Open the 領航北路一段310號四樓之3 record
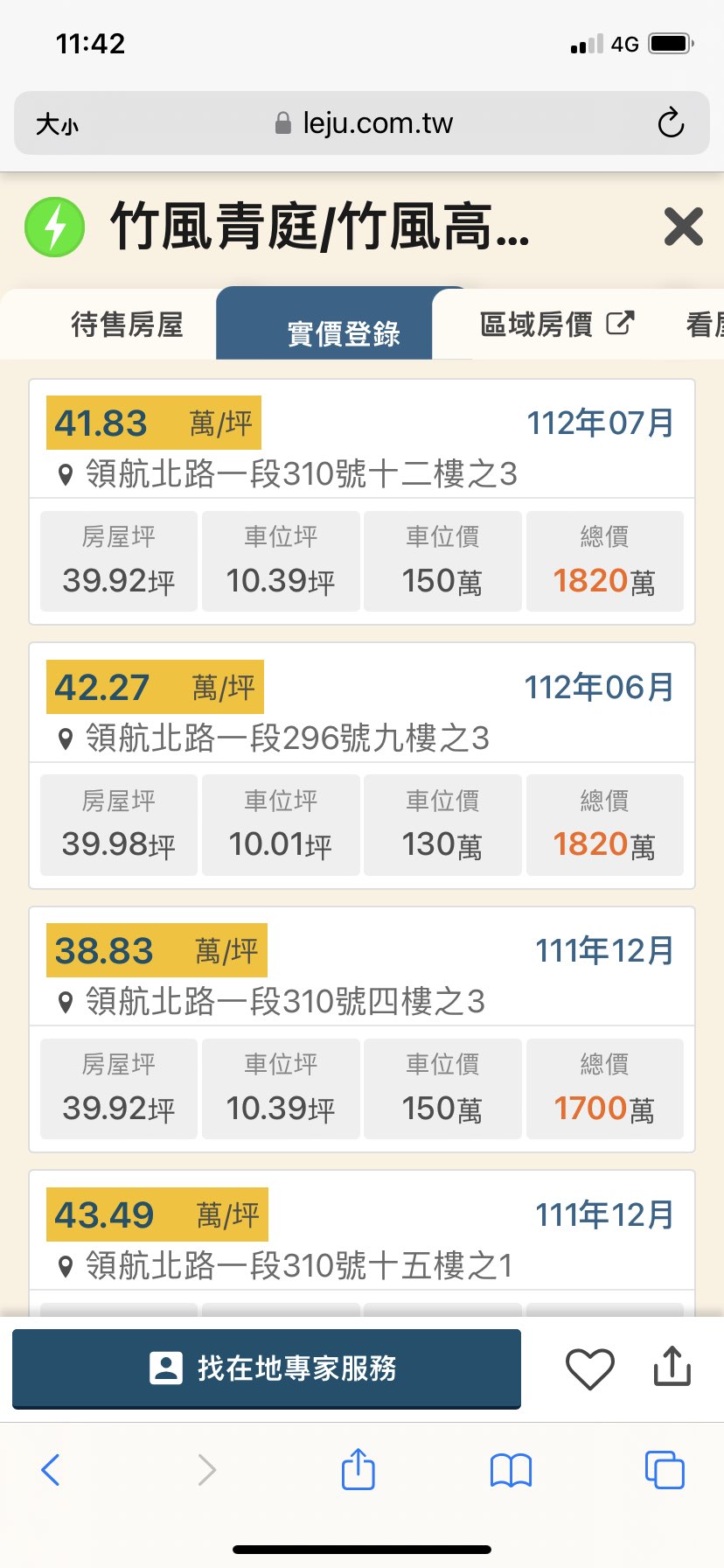 point(285,1002)
